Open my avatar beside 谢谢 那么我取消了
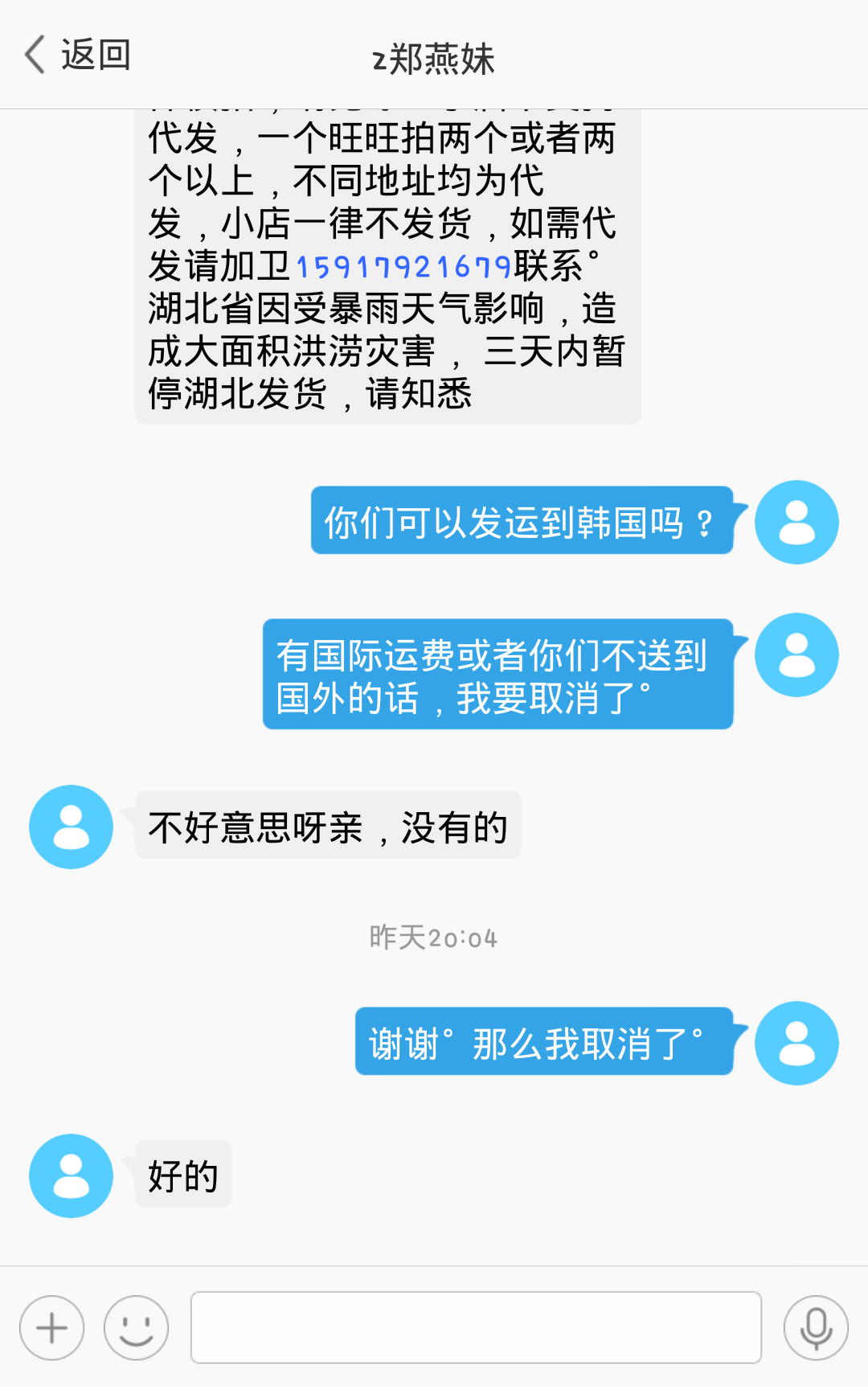The image size is (868, 1387). point(796,1043)
